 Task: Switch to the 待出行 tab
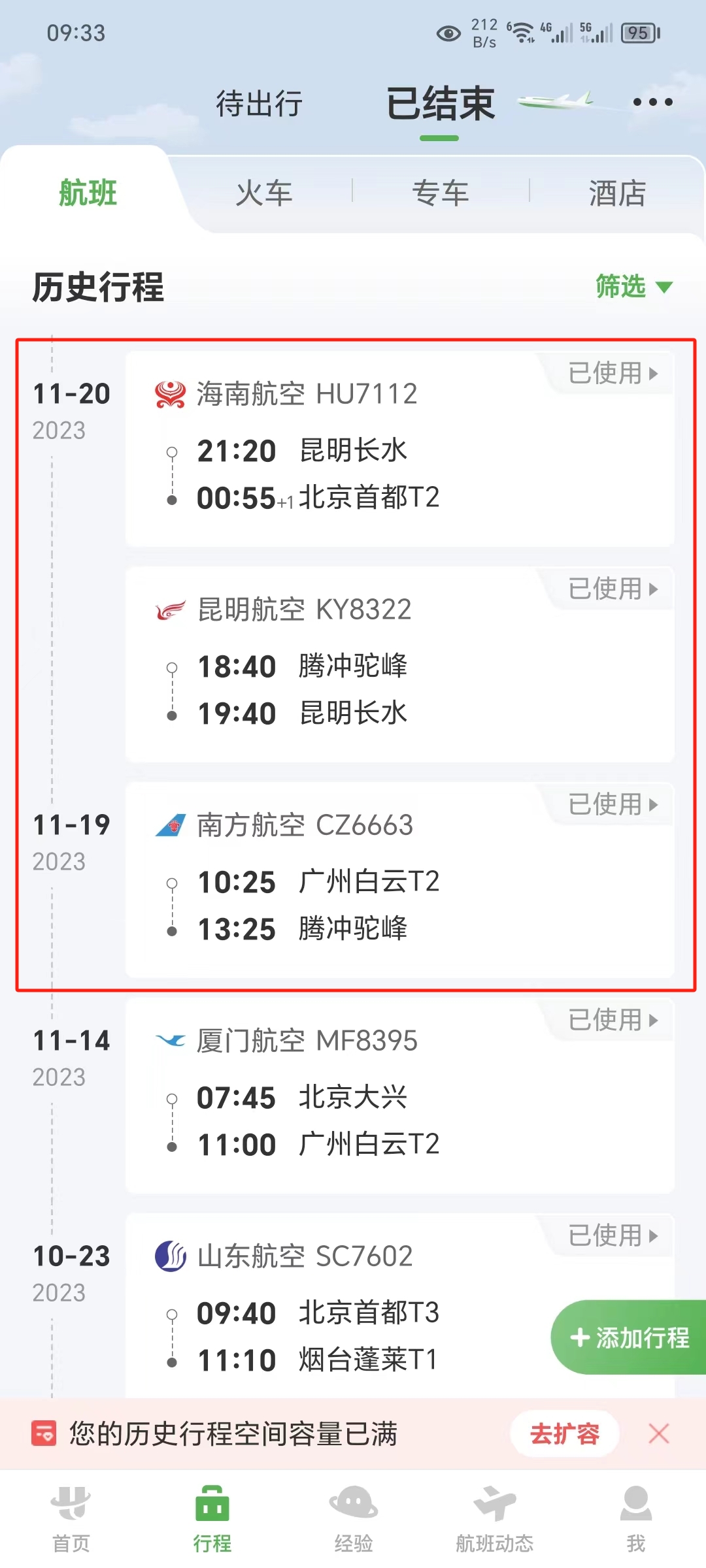coord(260,104)
